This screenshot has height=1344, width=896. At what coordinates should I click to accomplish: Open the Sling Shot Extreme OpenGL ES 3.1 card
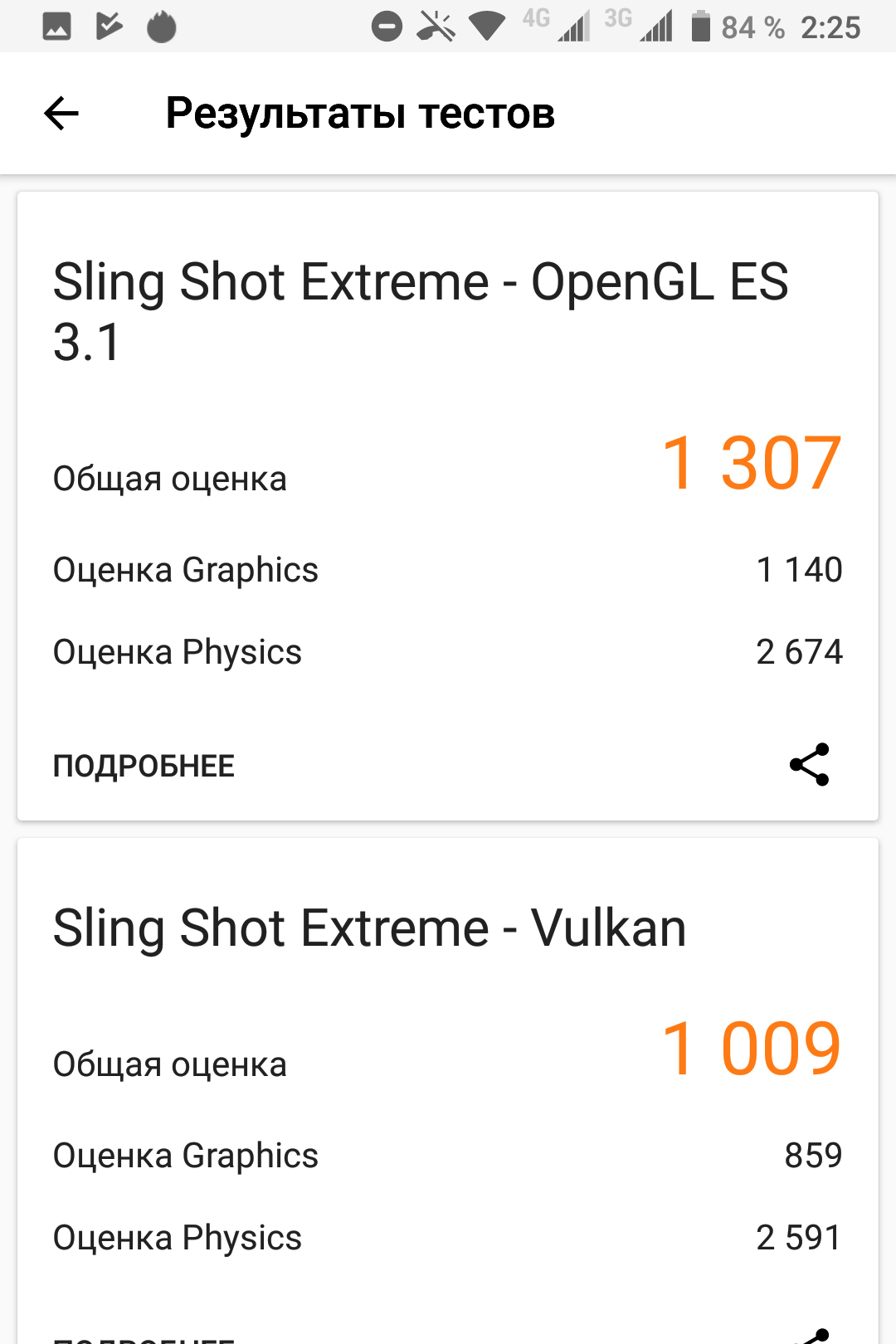[x=420, y=311]
